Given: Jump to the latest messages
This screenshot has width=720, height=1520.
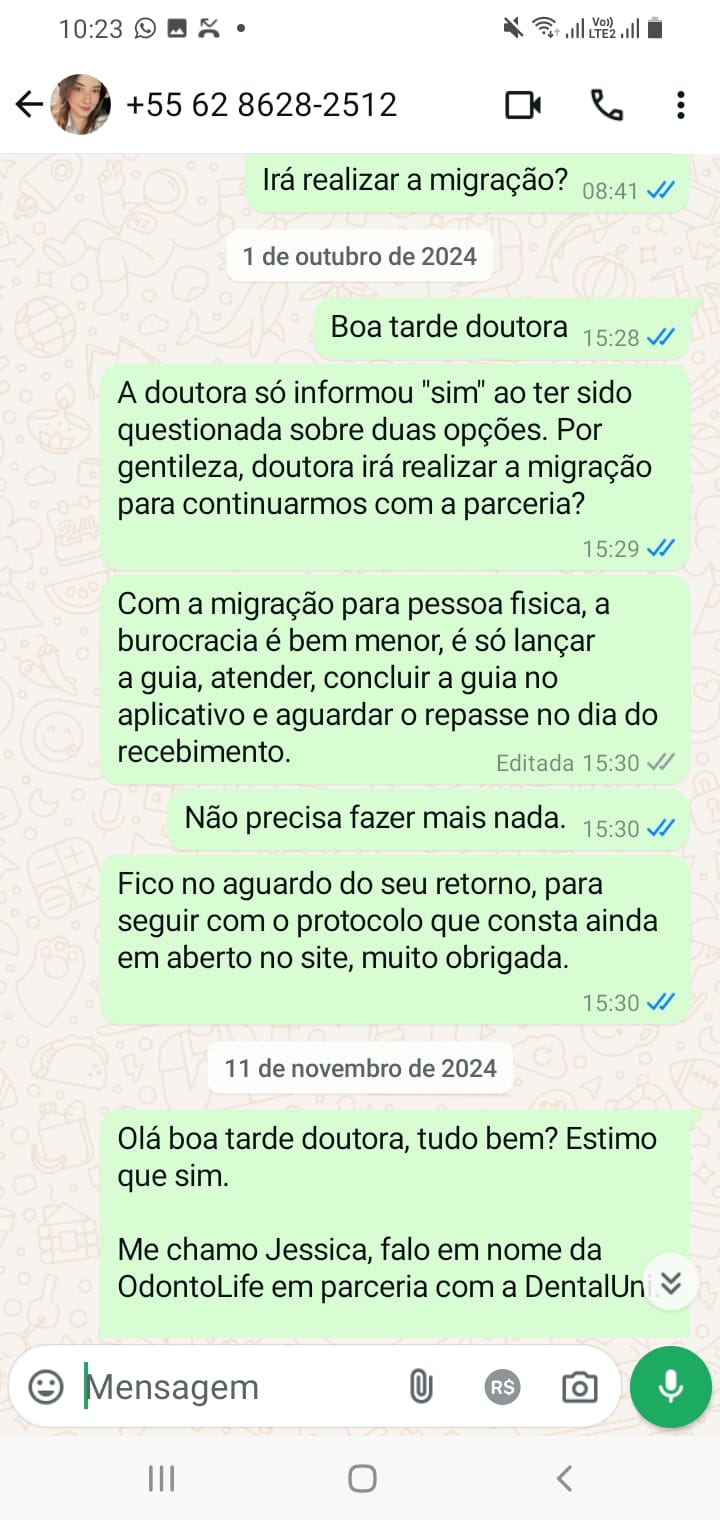Looking at the screenshot, I should (670, 1282).
